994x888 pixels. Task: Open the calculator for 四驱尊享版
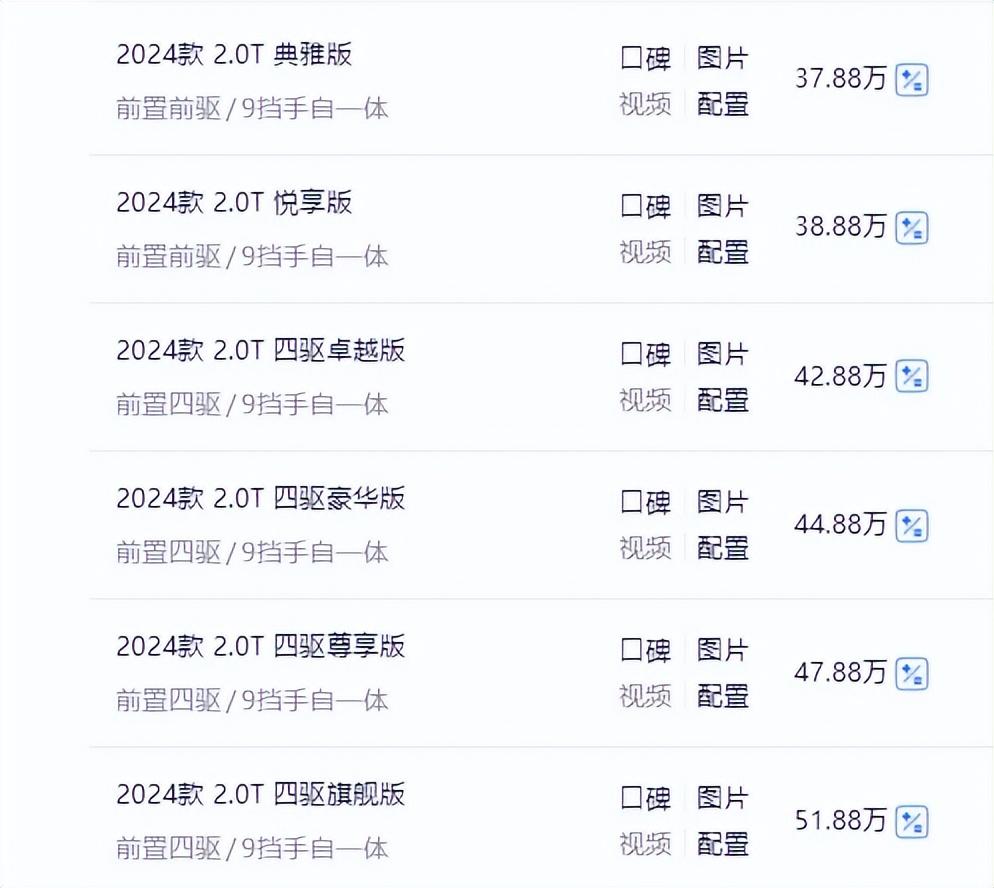pos(911,672)
